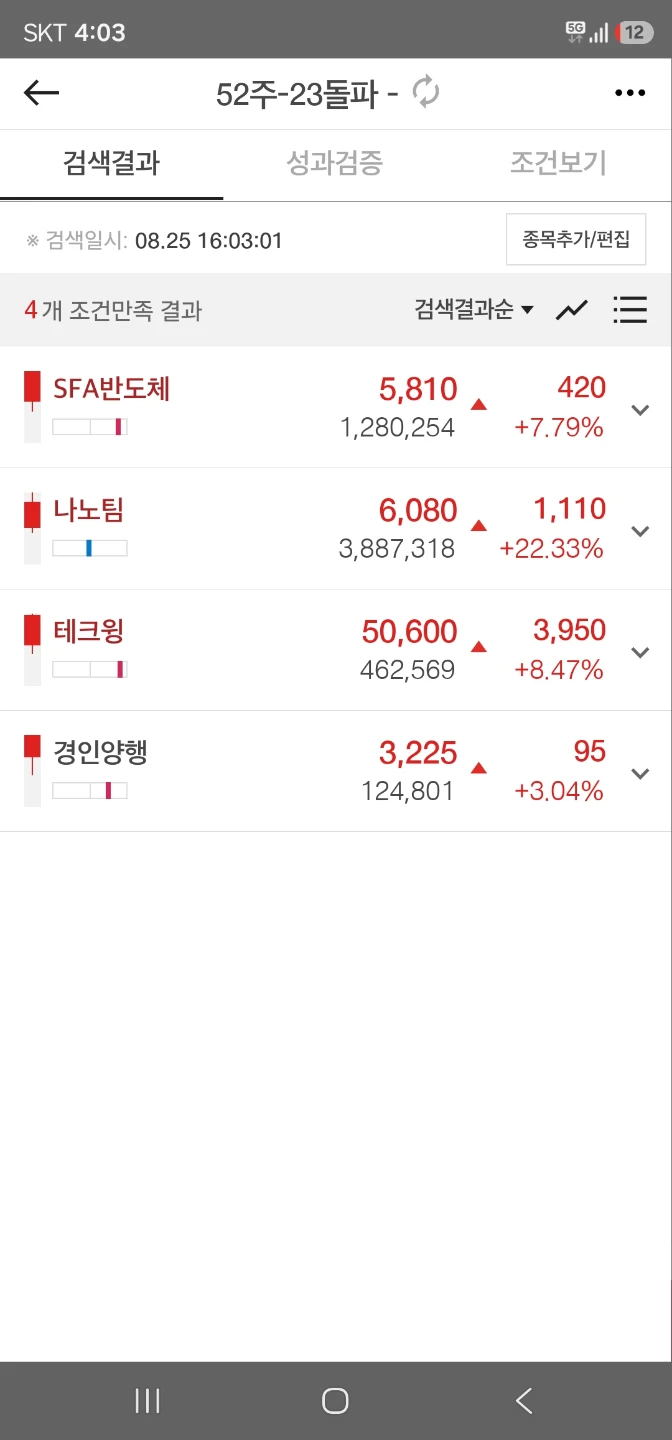Screen dimensions: 672x1440
Task: Expand details chevron for SFA반도체
Action: [x=641, y=409]
